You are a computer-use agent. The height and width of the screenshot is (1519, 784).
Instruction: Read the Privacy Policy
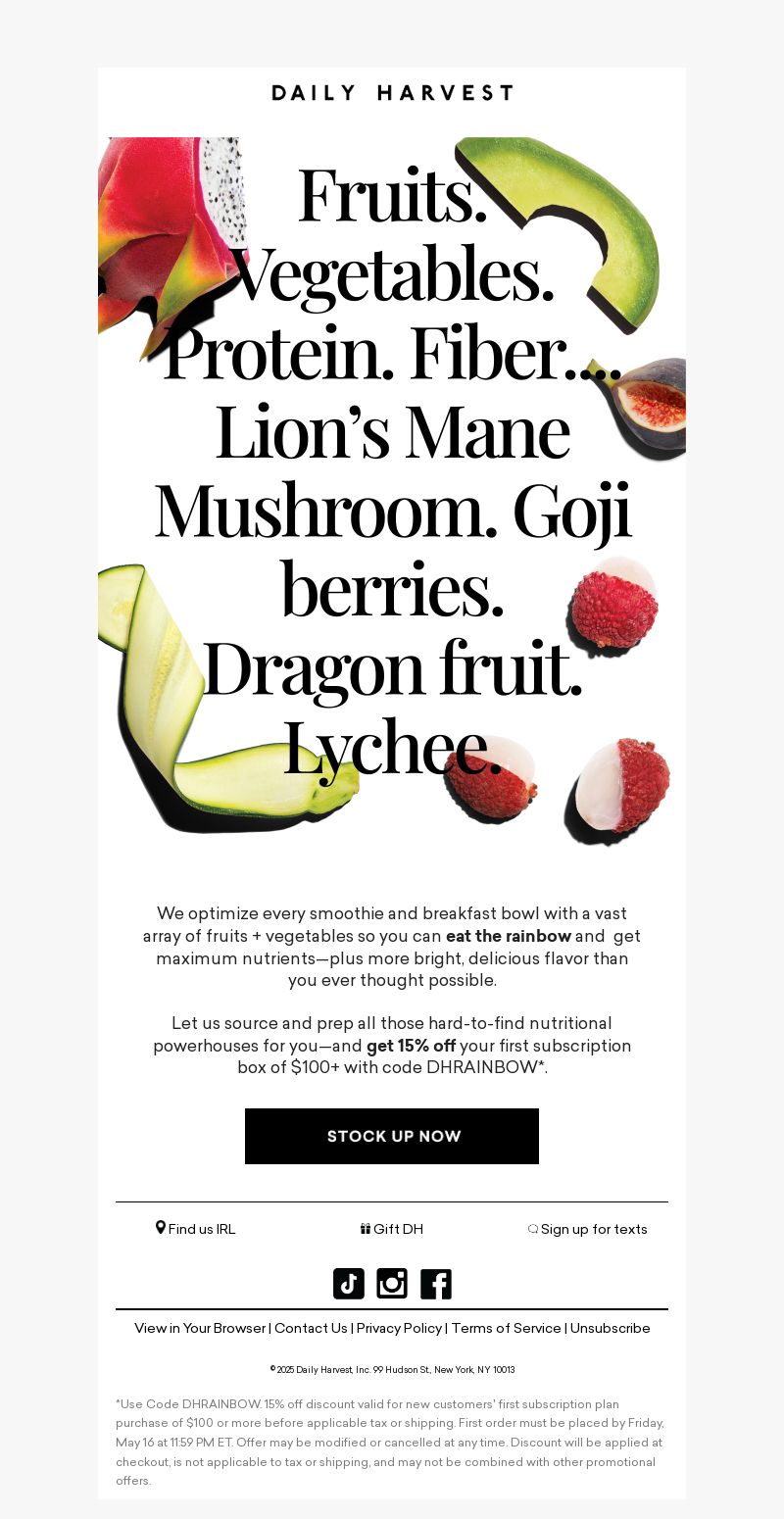point(399,1328)
